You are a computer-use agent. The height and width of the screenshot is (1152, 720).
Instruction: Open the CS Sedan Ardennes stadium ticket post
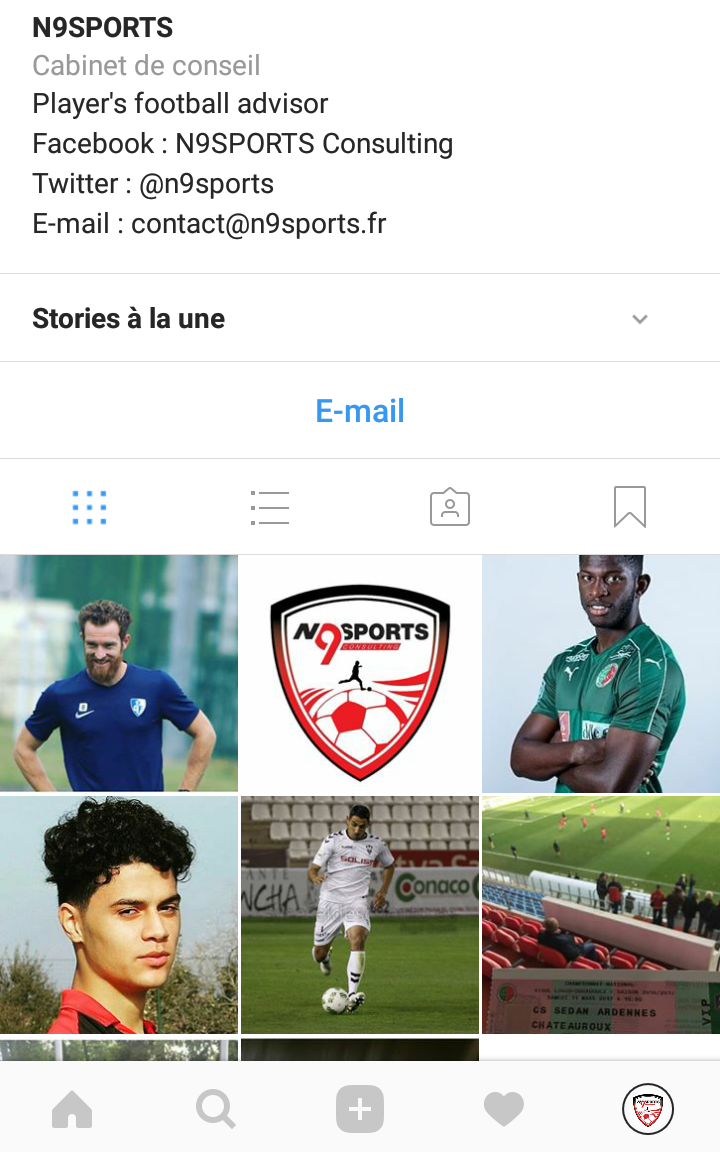pyautogui.click(x=601, y=915)
